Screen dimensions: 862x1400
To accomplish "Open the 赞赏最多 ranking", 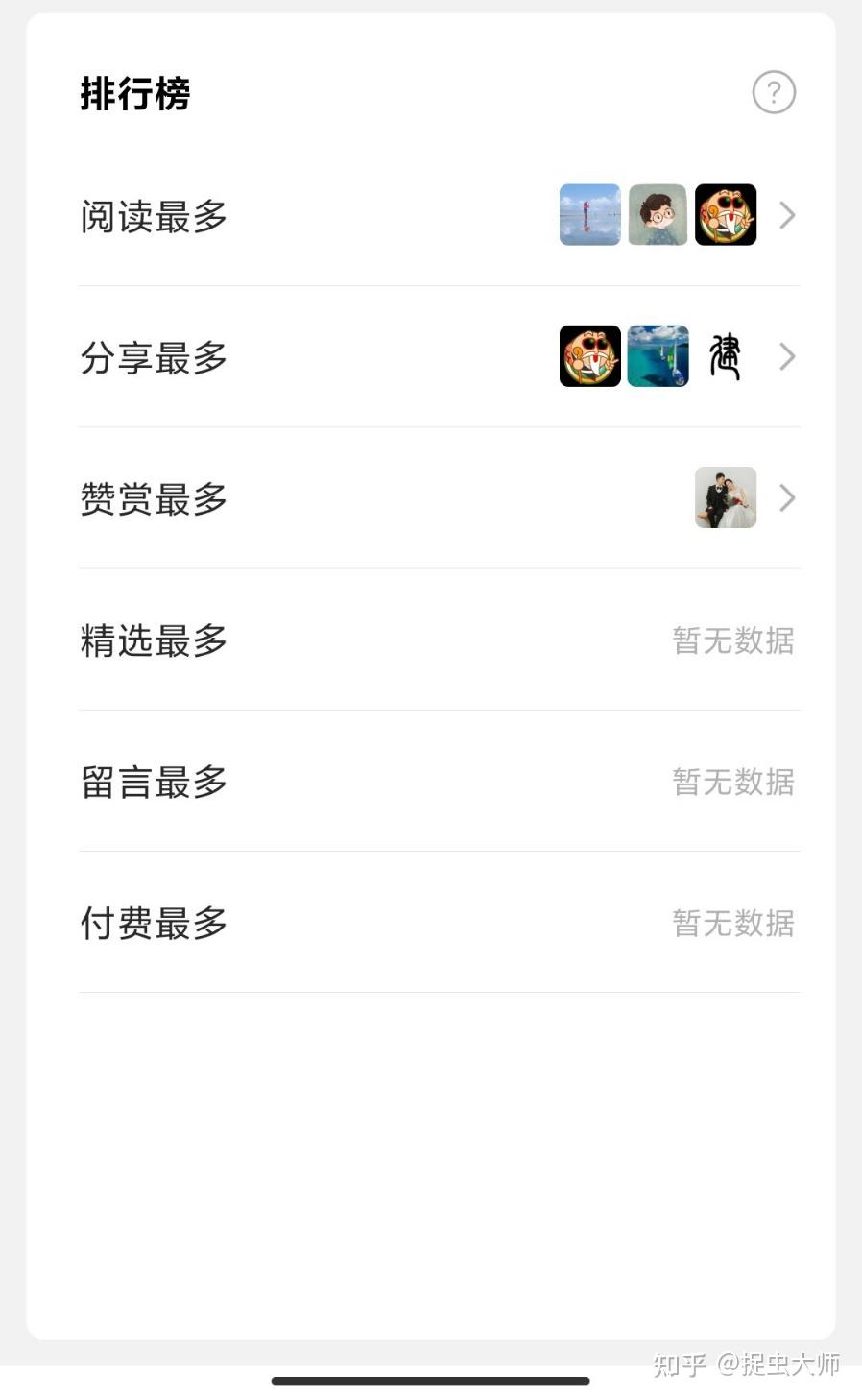I will tap(438, 498).
